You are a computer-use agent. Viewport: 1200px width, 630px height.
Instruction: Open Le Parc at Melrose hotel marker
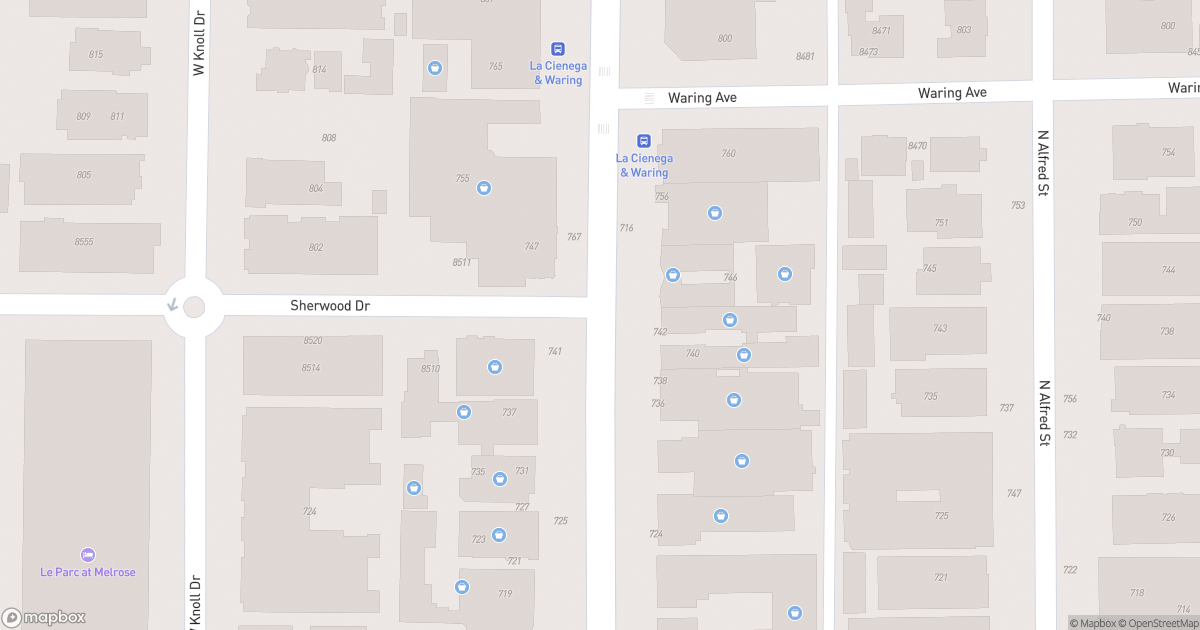tap(87, 555)
